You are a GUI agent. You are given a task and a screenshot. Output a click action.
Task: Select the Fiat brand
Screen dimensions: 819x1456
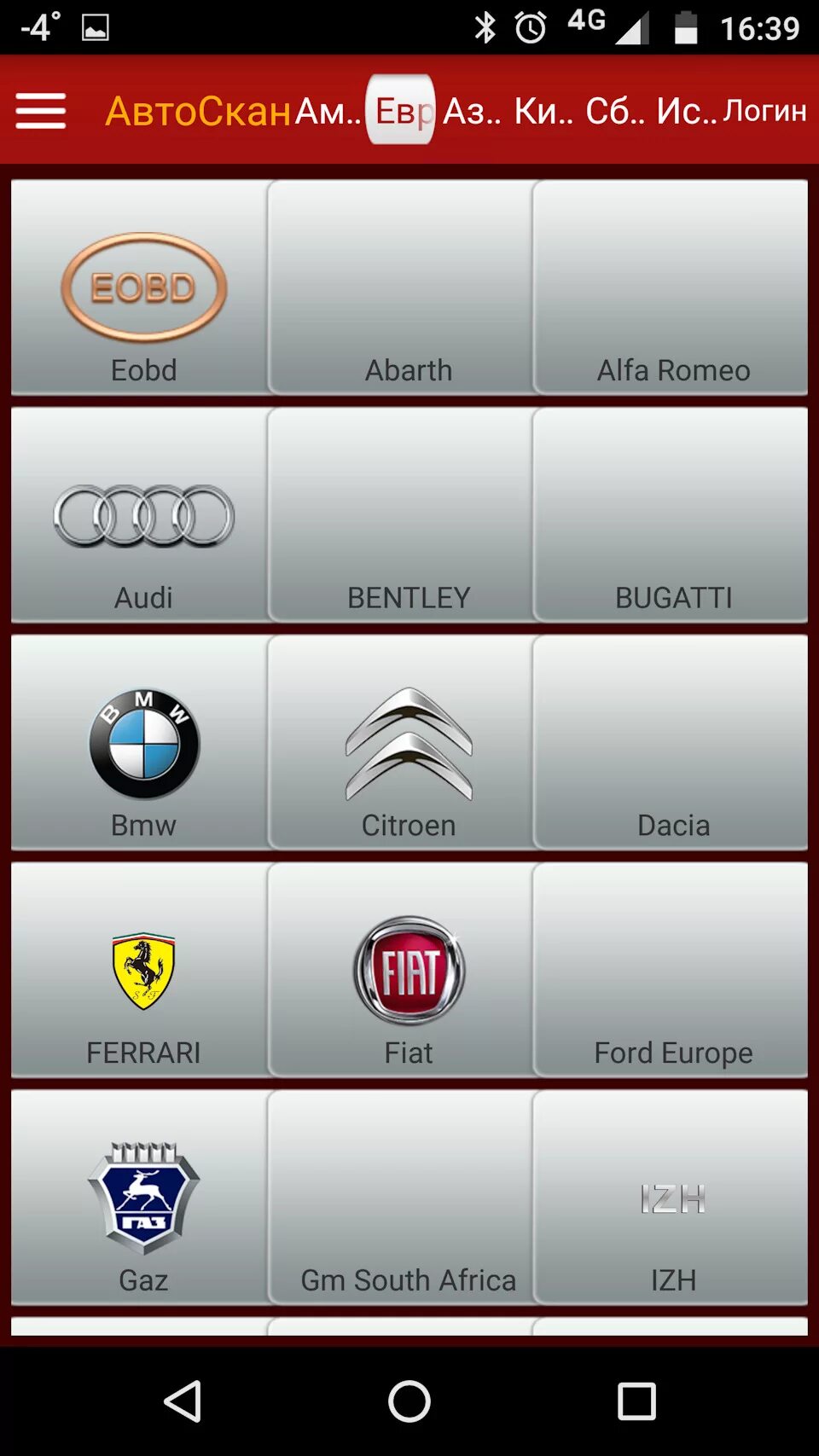coord(409,970)
